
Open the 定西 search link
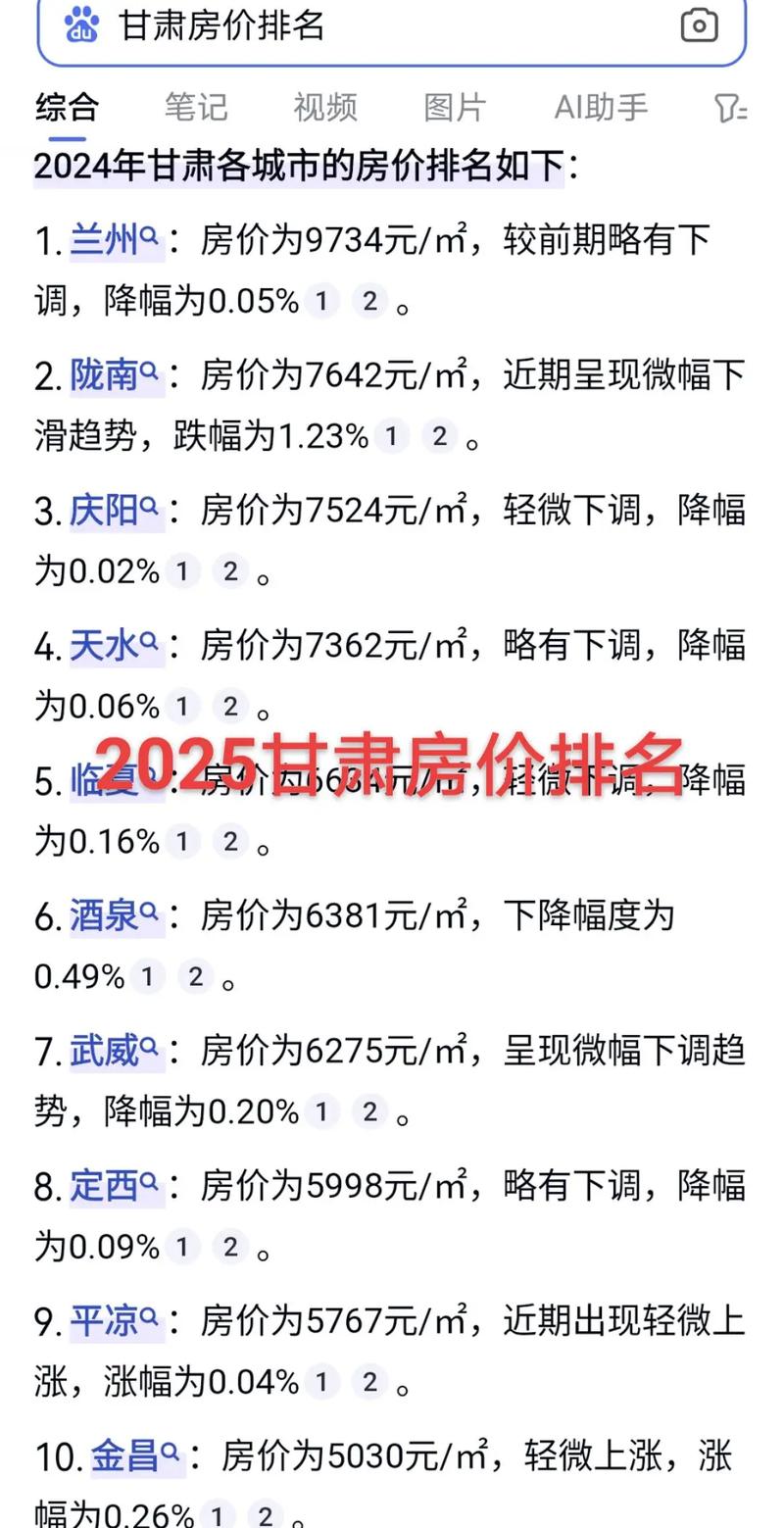pyautogui.click(x=113, y=1186)
